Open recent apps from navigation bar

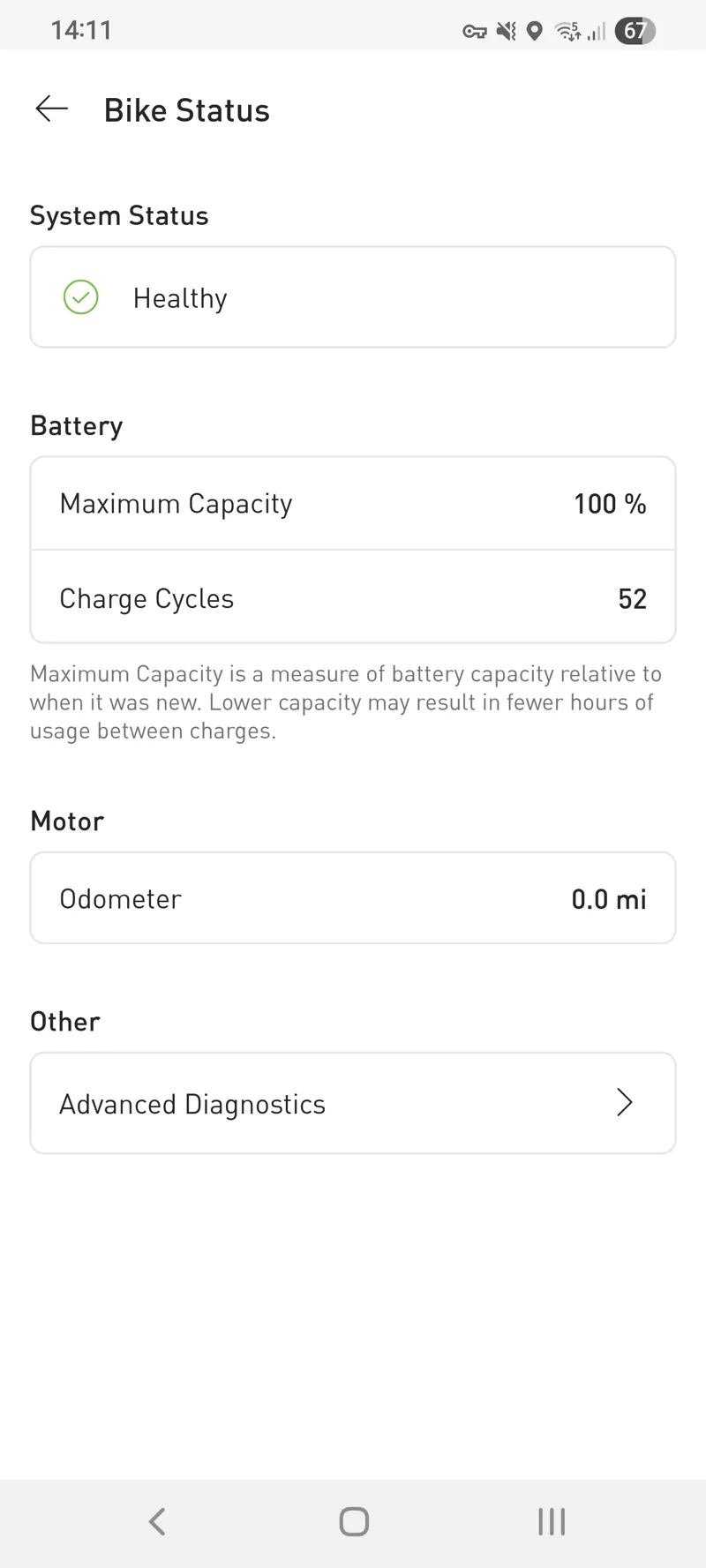[552, 1521]
